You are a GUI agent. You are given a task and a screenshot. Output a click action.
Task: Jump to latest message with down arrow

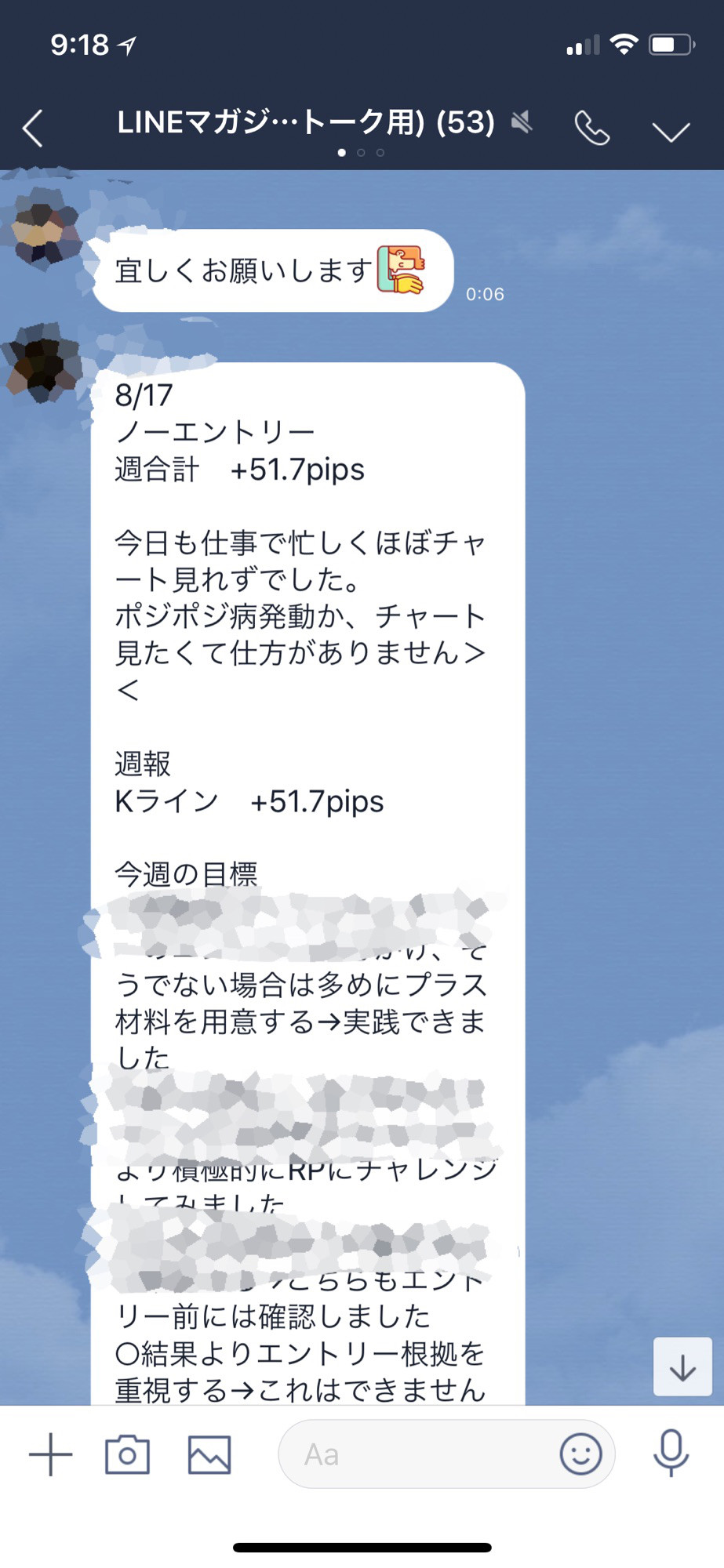(682, 1367)
